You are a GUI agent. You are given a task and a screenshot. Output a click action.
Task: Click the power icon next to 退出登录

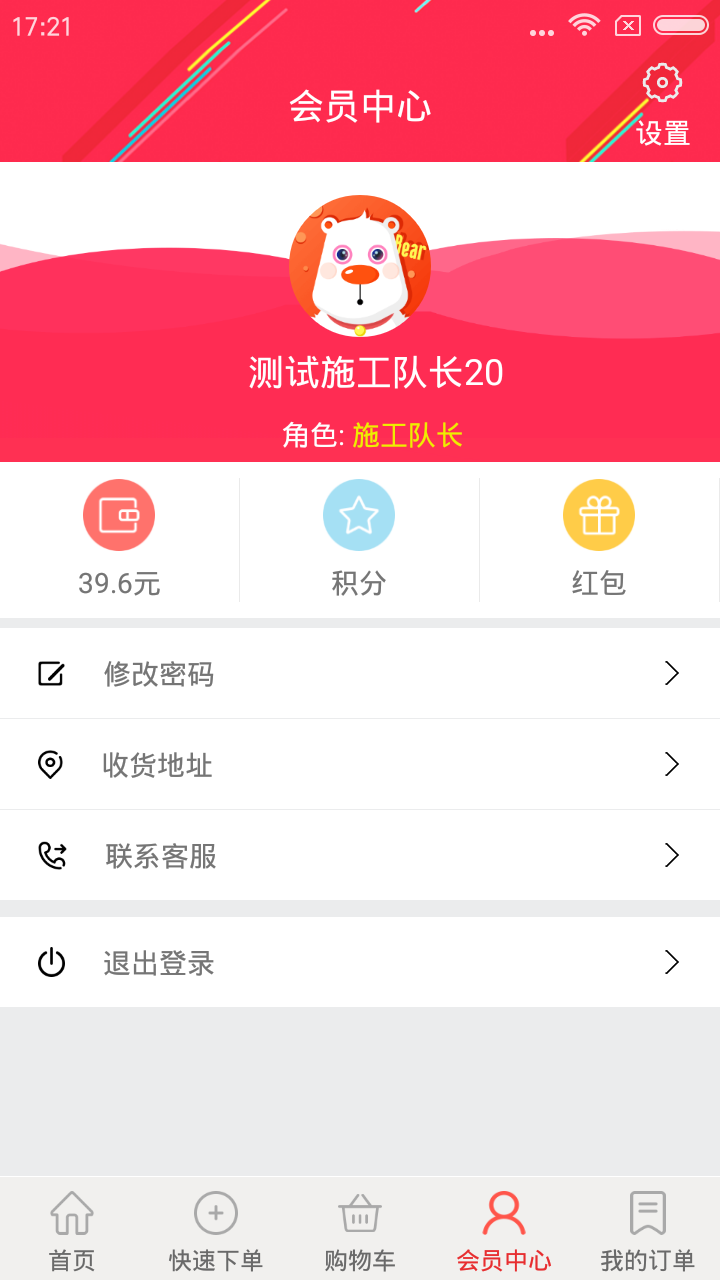(x=52, y=963)
